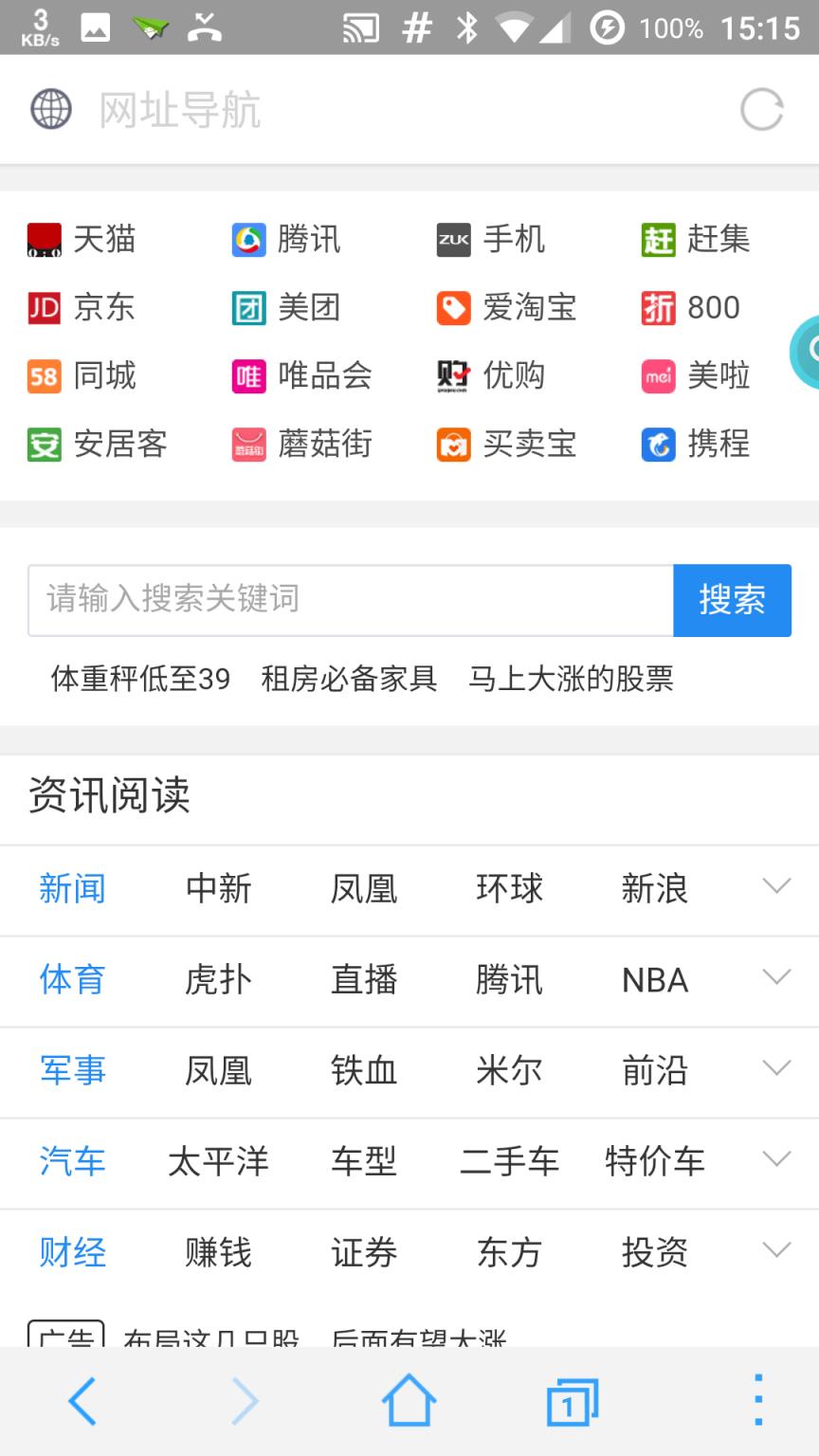Expand the 财经 finance category row
Viewport: 819px width, 1456px height.
(777, 1252)
